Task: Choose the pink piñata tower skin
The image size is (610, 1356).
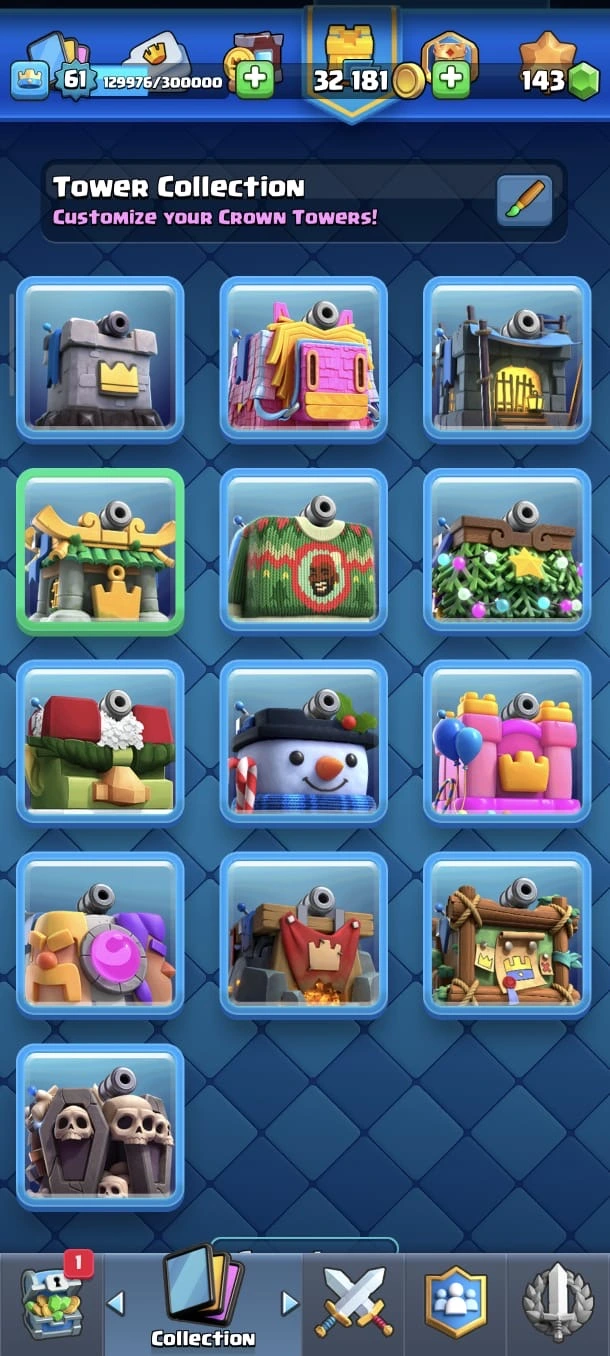Action: click(x=303, y=358)
